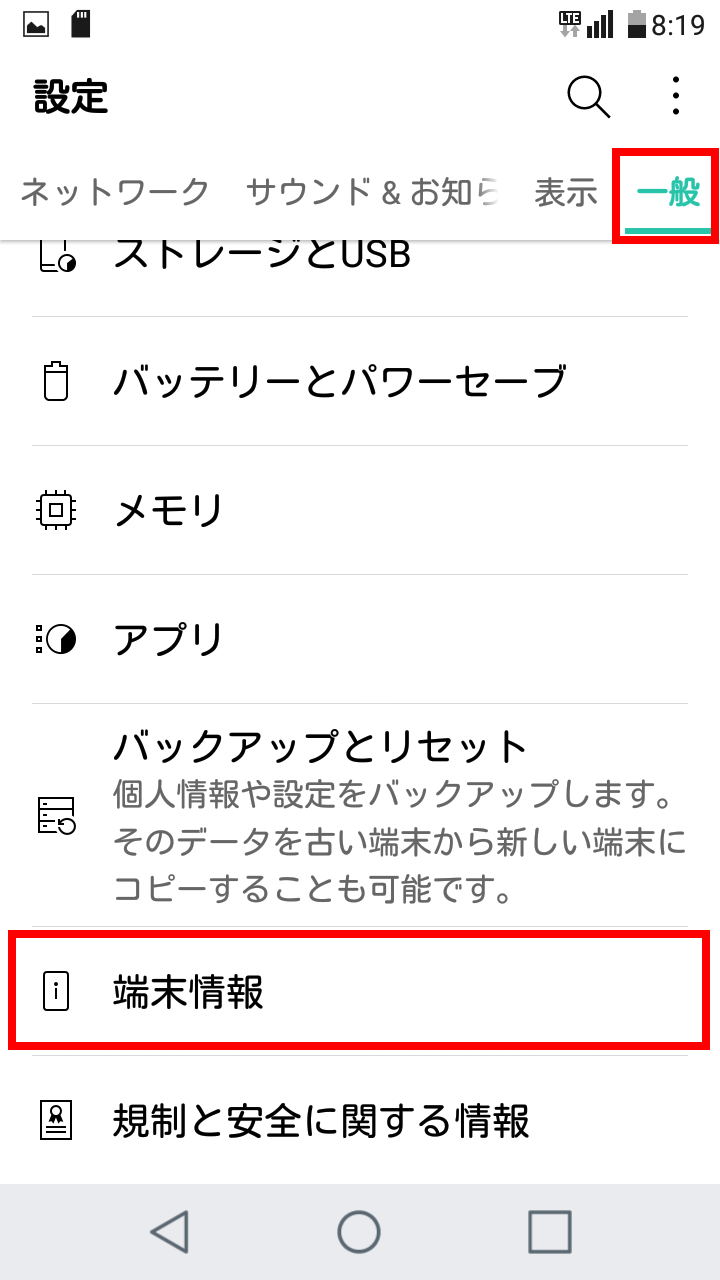This screenshot has height=1280, width=720.
Task: Open バッテリーとパワーセーブ settings
Action: [x=360, y=382]
